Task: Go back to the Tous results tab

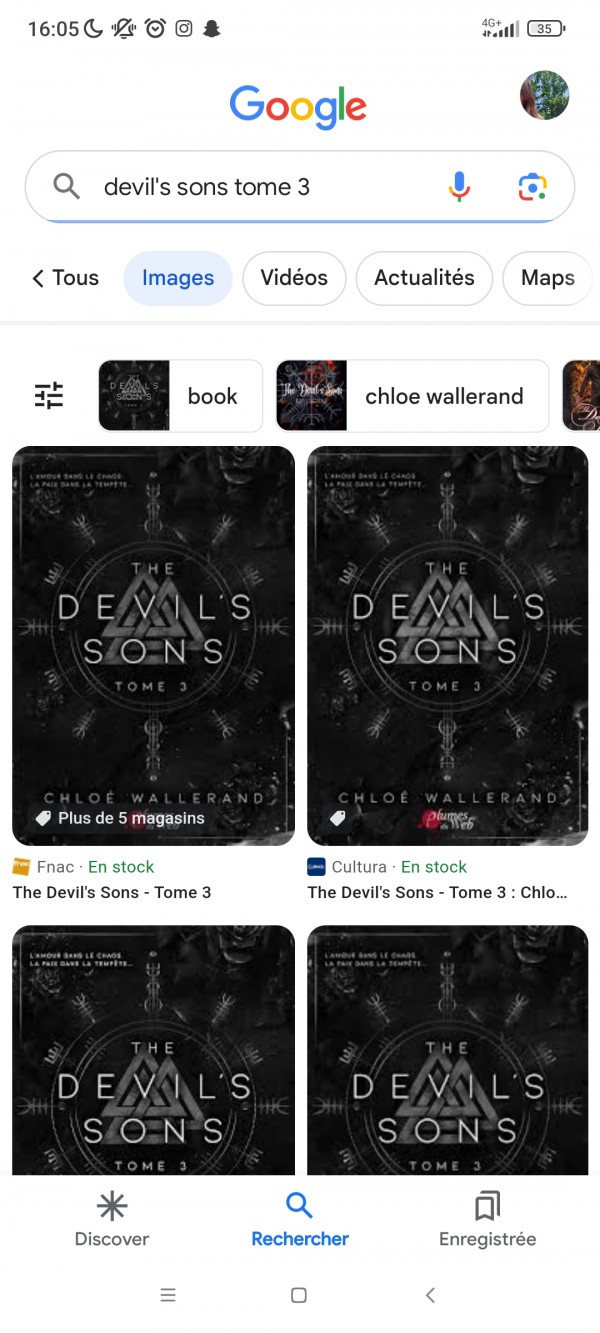Action: [x=65, y=278]
